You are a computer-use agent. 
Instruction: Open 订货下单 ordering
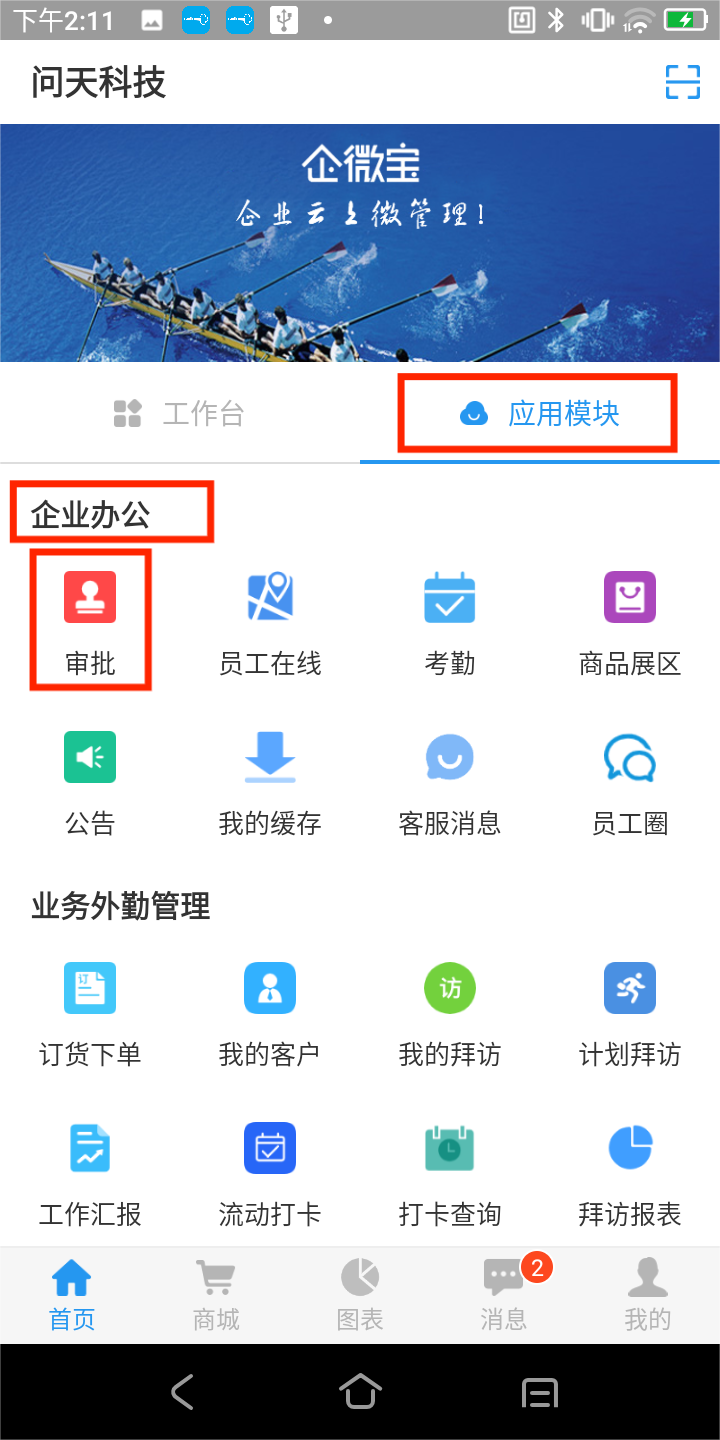coord(90,1012)
